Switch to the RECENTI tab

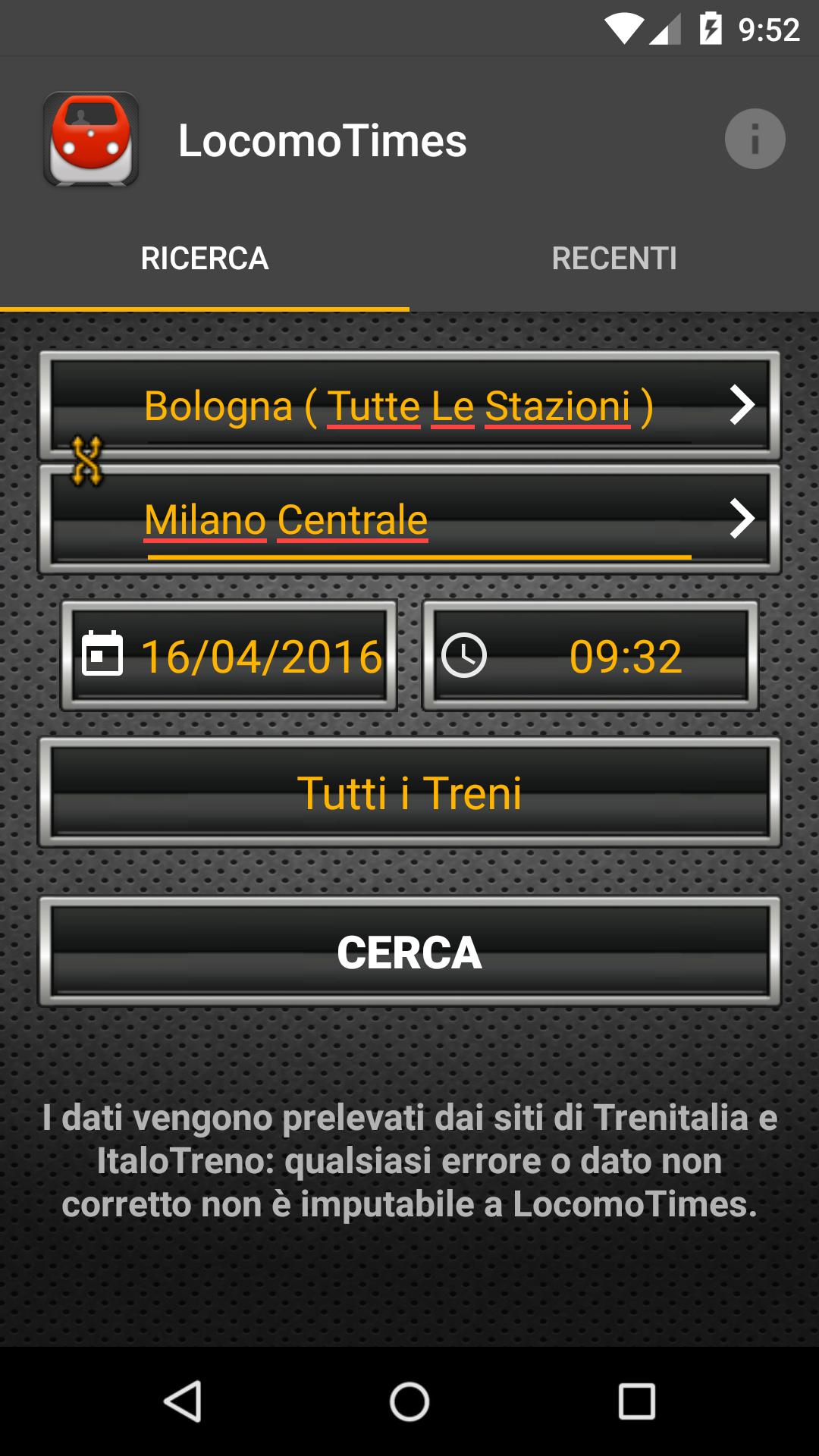613,259
